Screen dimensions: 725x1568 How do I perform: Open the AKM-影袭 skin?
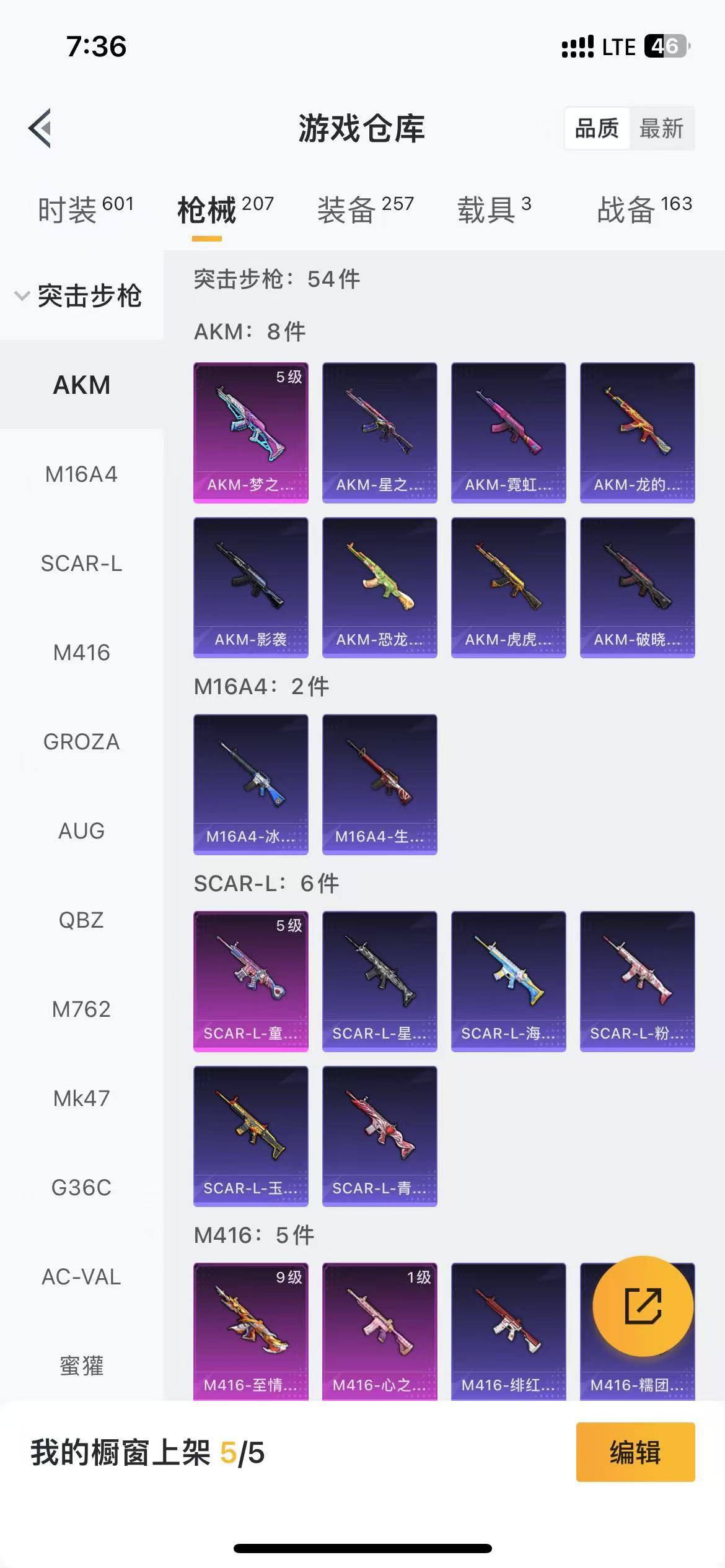(x=251, y=587)
